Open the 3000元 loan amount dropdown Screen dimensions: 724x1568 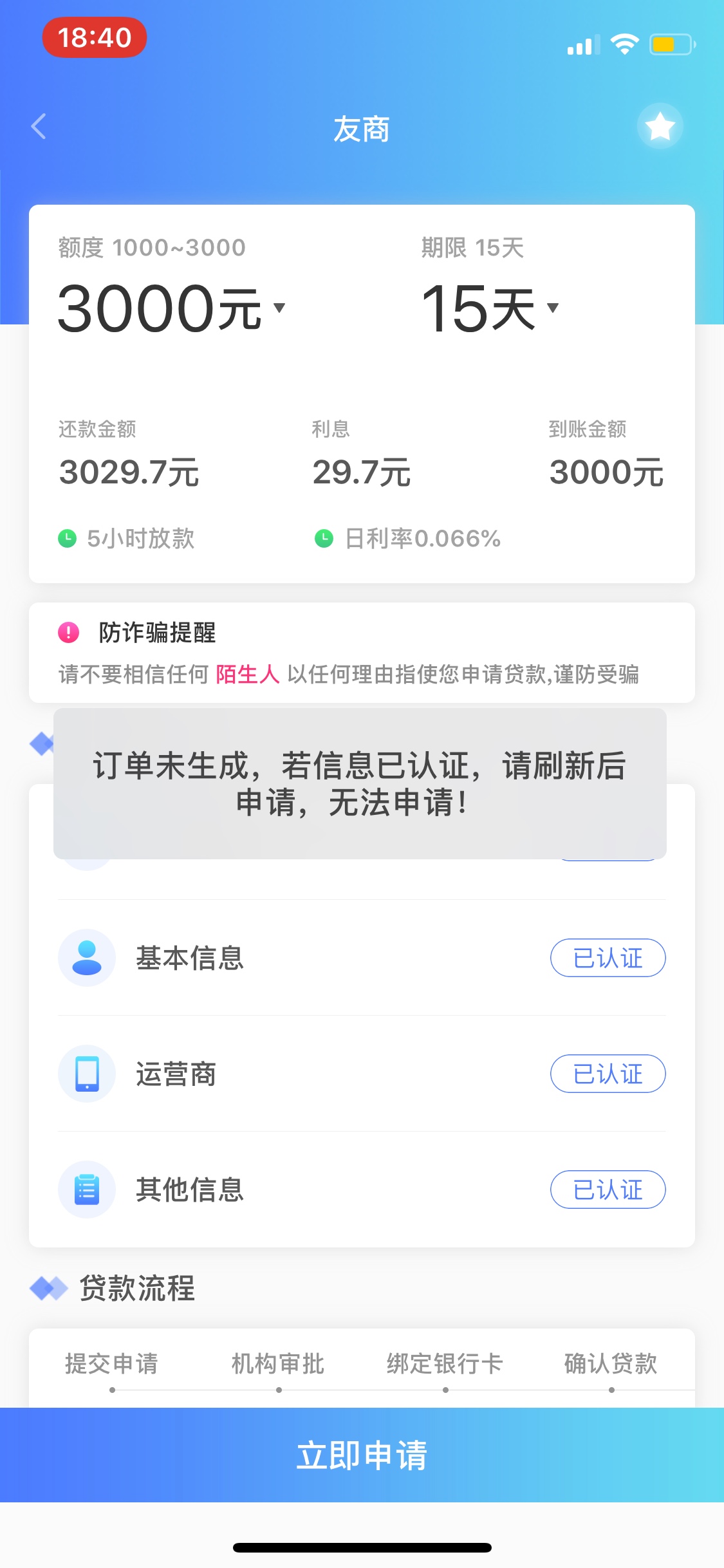171,309
